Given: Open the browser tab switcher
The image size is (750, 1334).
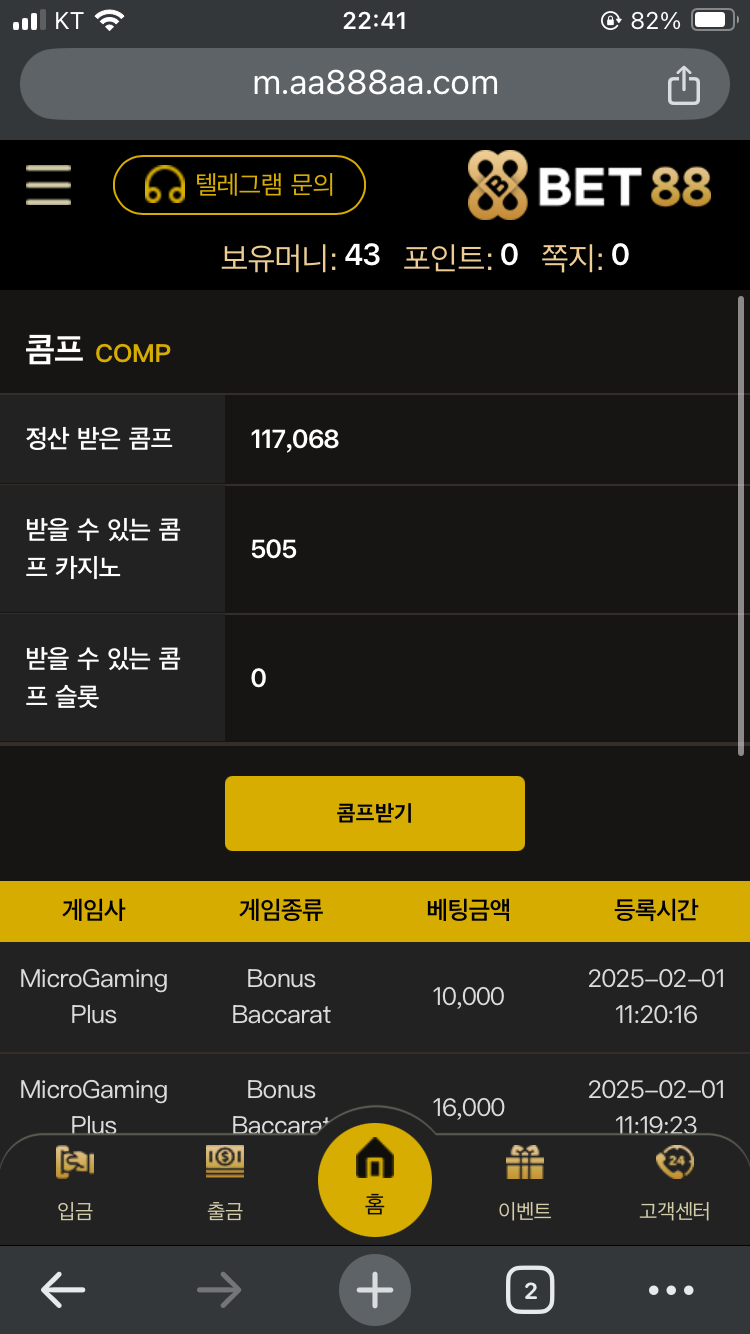Looking at the screenshot, I should coord(530,1290).
